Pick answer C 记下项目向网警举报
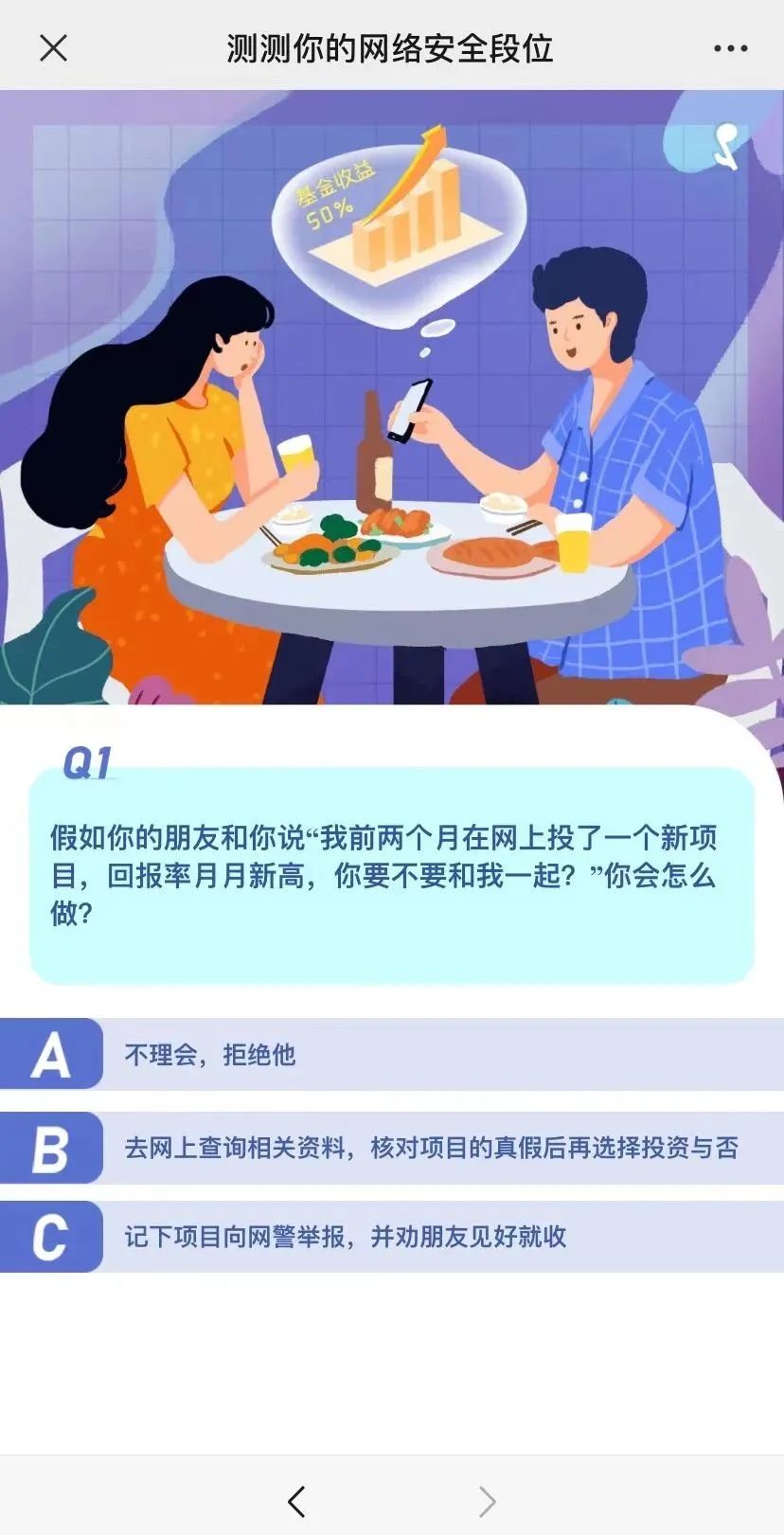Viewport: 784px width, 1535px height. [392, 1237]
